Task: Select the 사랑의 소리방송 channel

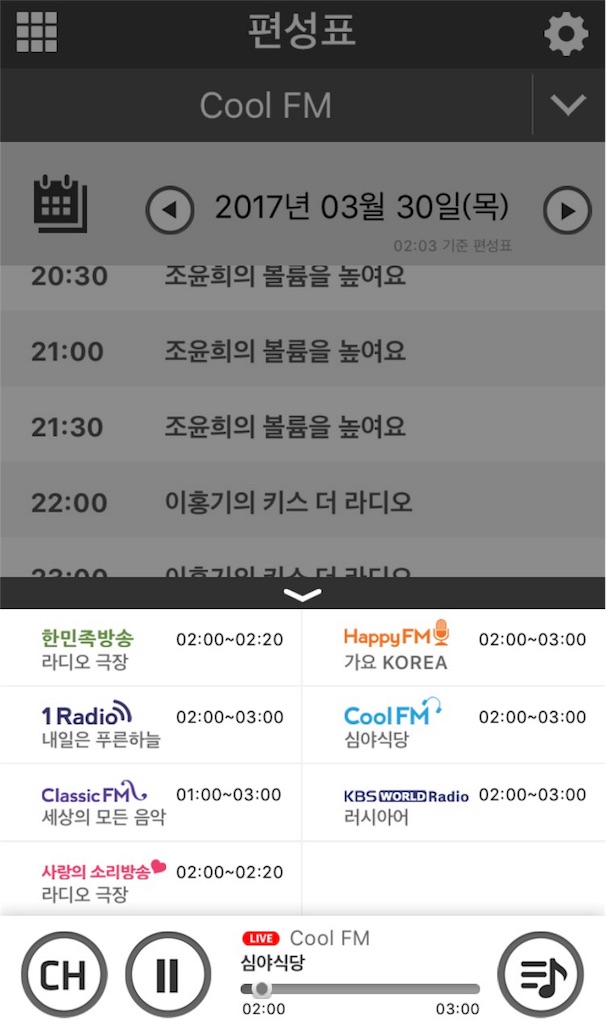Action: (151, 882)
